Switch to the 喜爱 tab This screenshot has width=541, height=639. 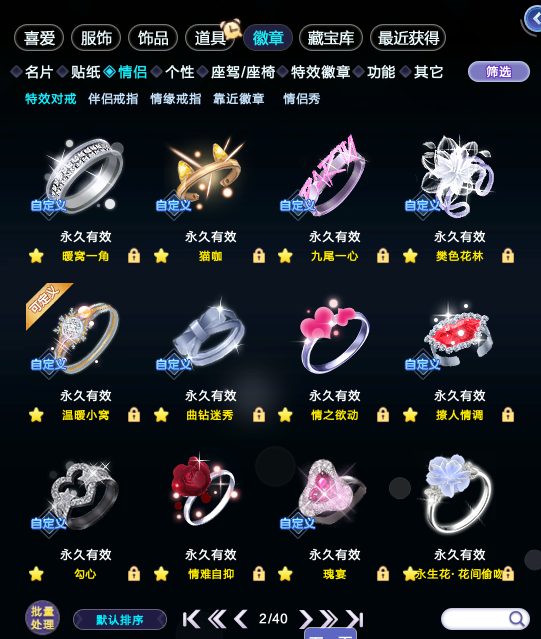point(39,38)
